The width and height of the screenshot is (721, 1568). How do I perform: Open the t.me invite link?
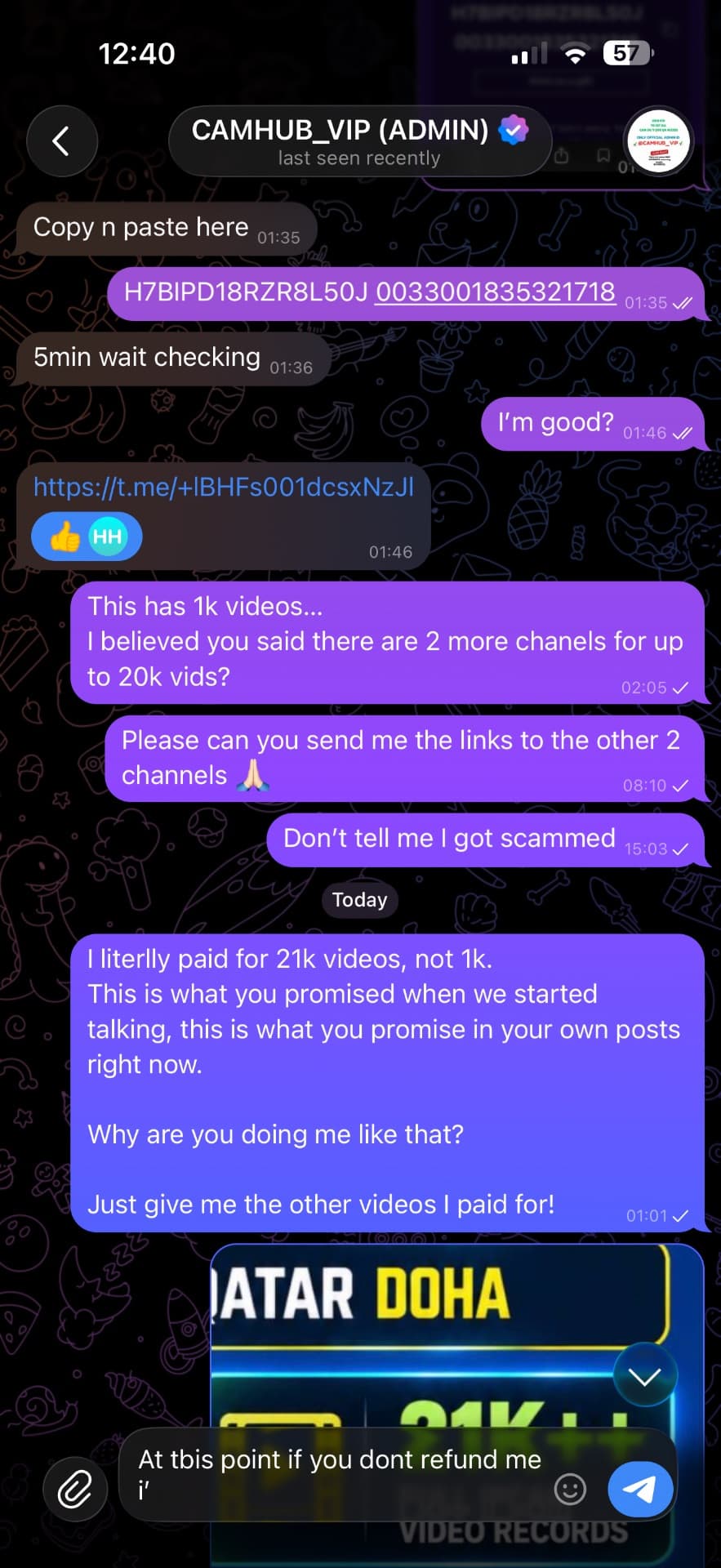[x=224, y=487]
